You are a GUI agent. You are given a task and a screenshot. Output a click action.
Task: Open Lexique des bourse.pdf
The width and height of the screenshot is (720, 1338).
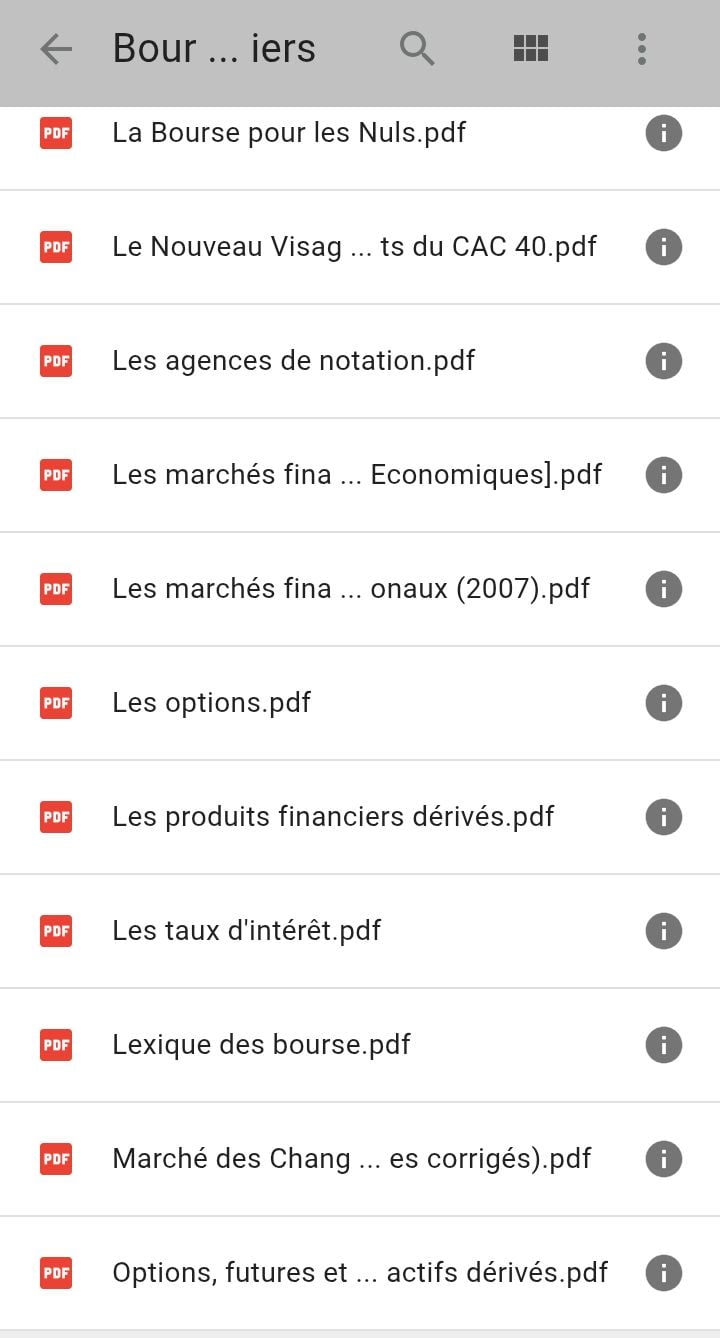(x=261, y=1045)
